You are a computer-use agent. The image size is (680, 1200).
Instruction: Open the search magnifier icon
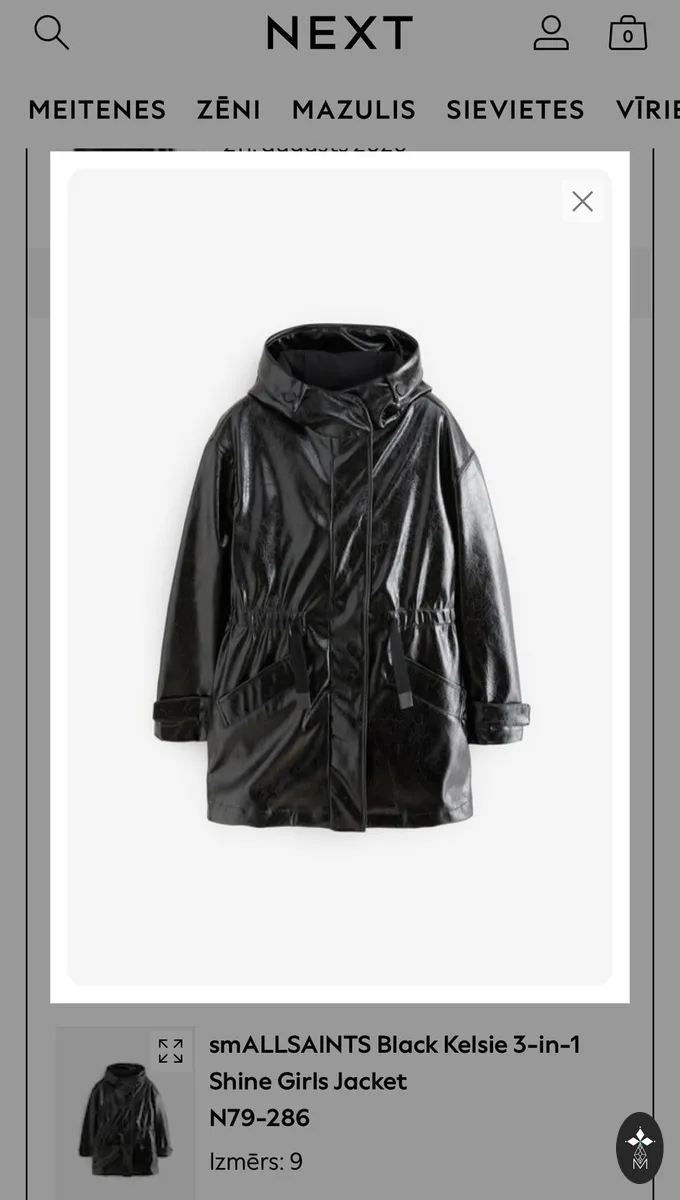point(52,33)
